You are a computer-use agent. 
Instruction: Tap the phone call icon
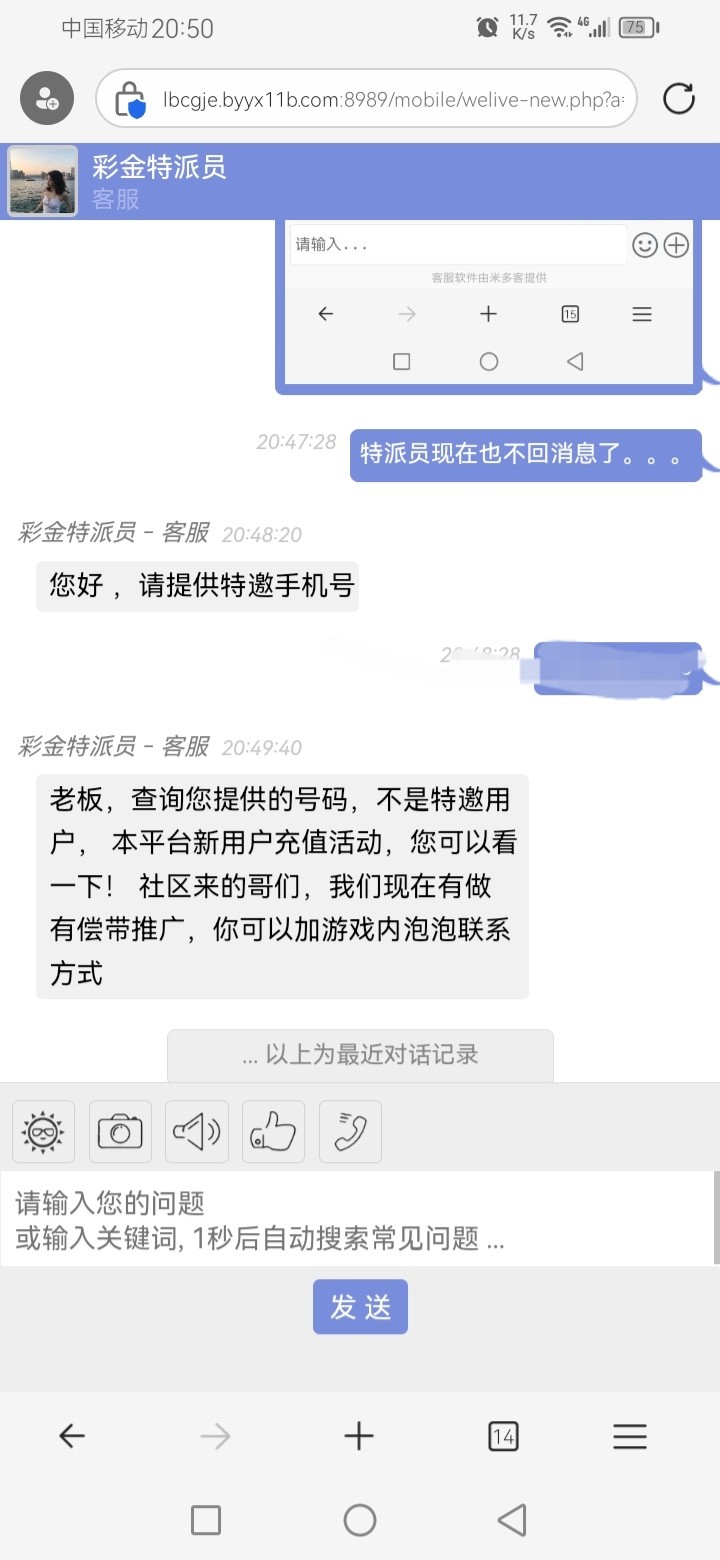(350, 1132)
